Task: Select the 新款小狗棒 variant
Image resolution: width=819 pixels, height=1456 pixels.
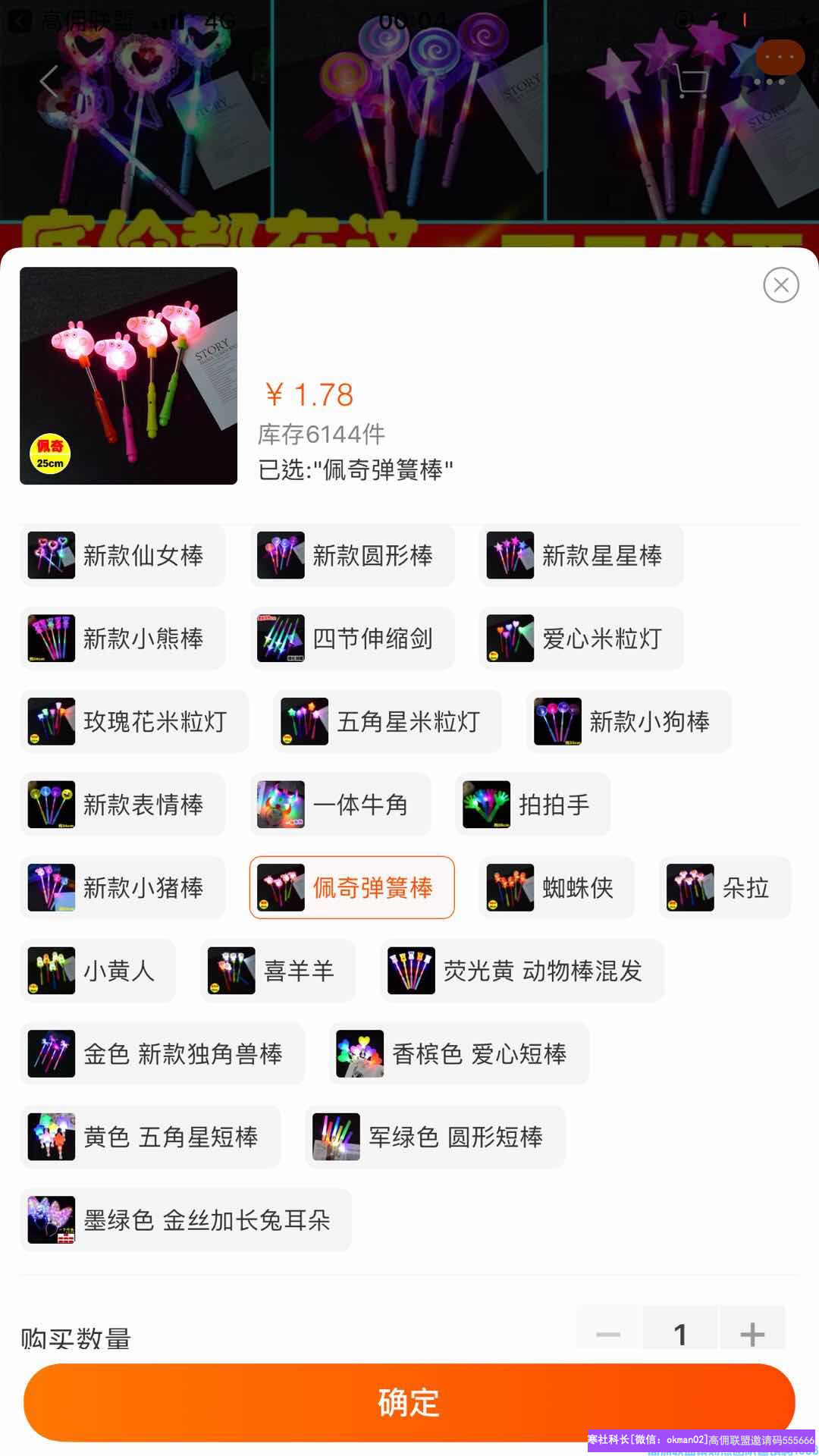Action: 629,721
